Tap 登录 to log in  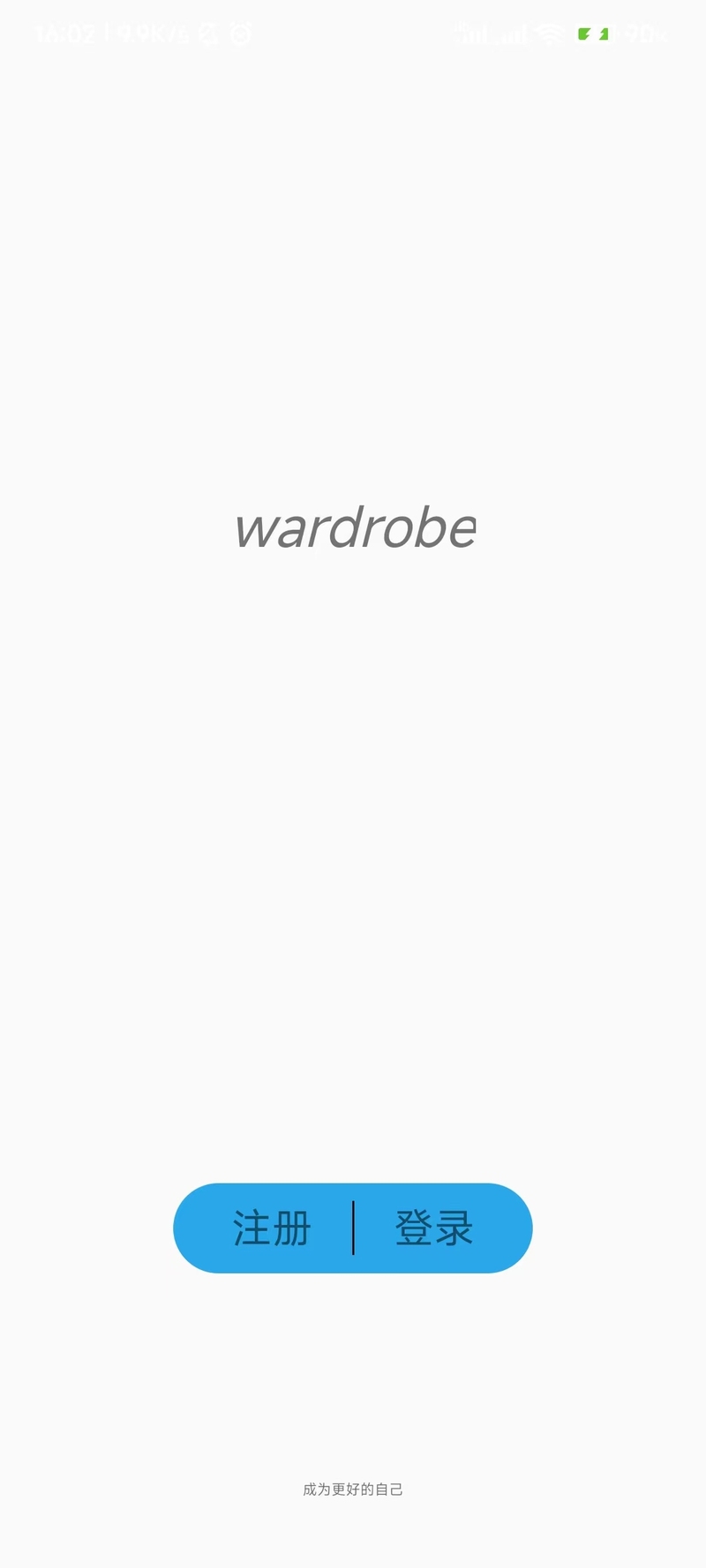[434, 1228]
